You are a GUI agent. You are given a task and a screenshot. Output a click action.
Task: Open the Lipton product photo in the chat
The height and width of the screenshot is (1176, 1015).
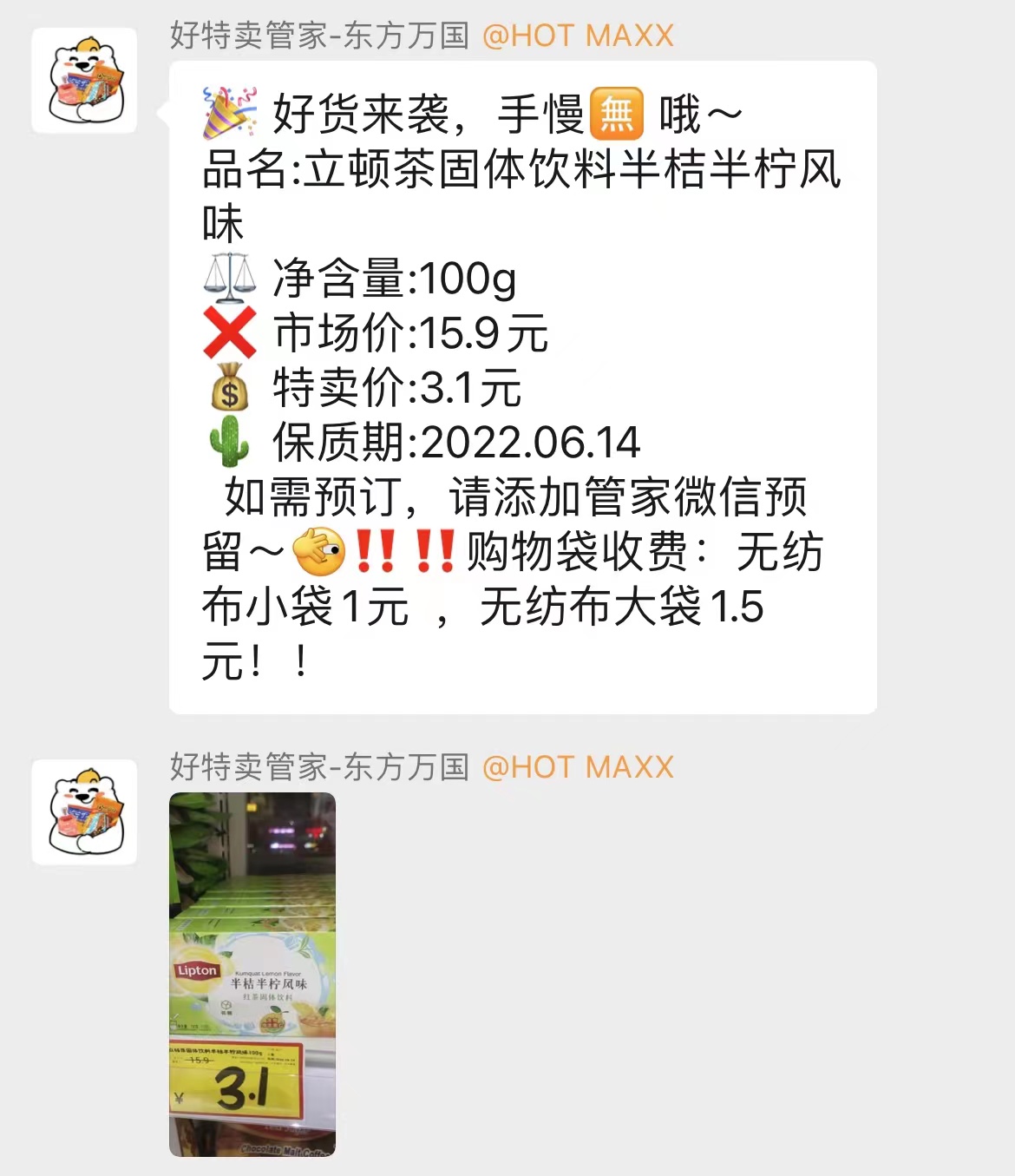252,974
